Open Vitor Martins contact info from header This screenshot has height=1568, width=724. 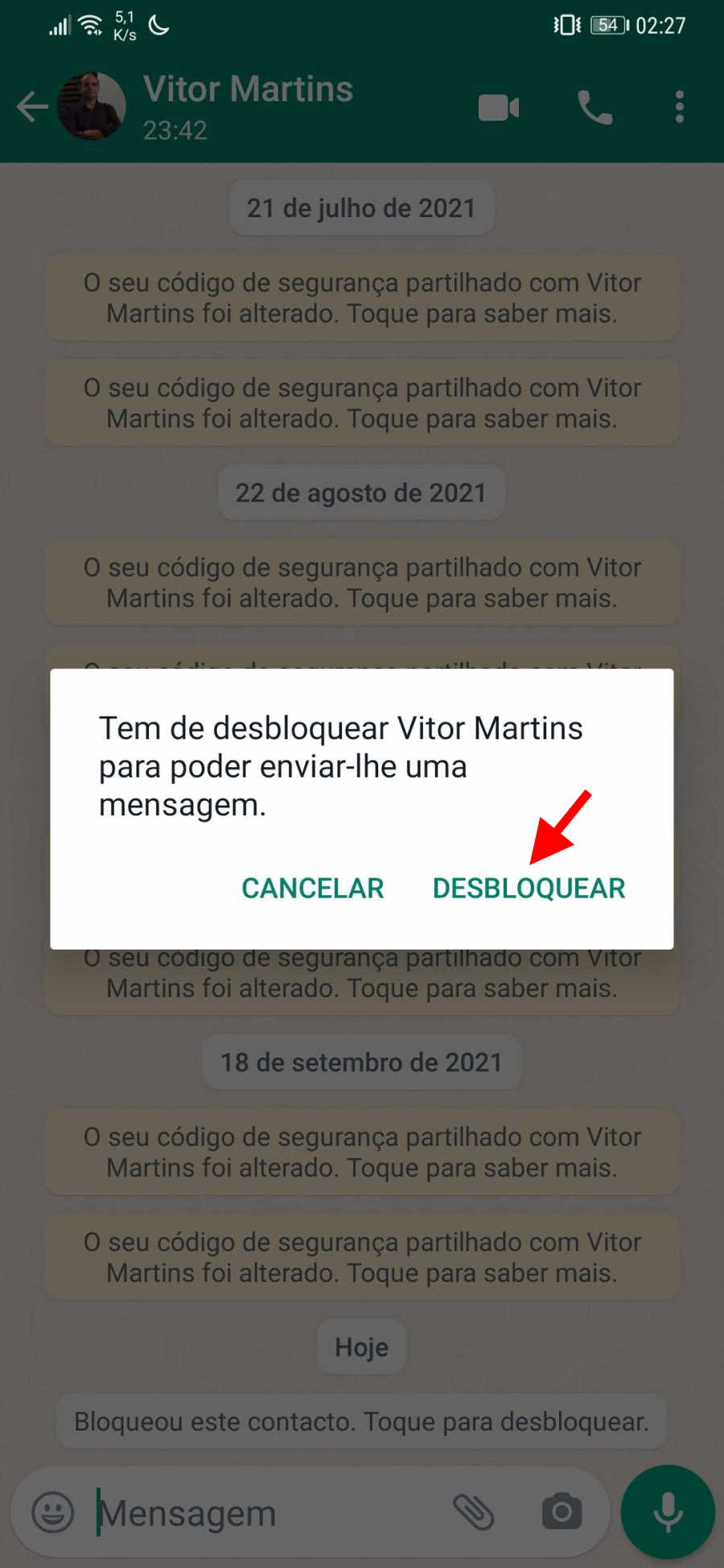coord(248,106)
